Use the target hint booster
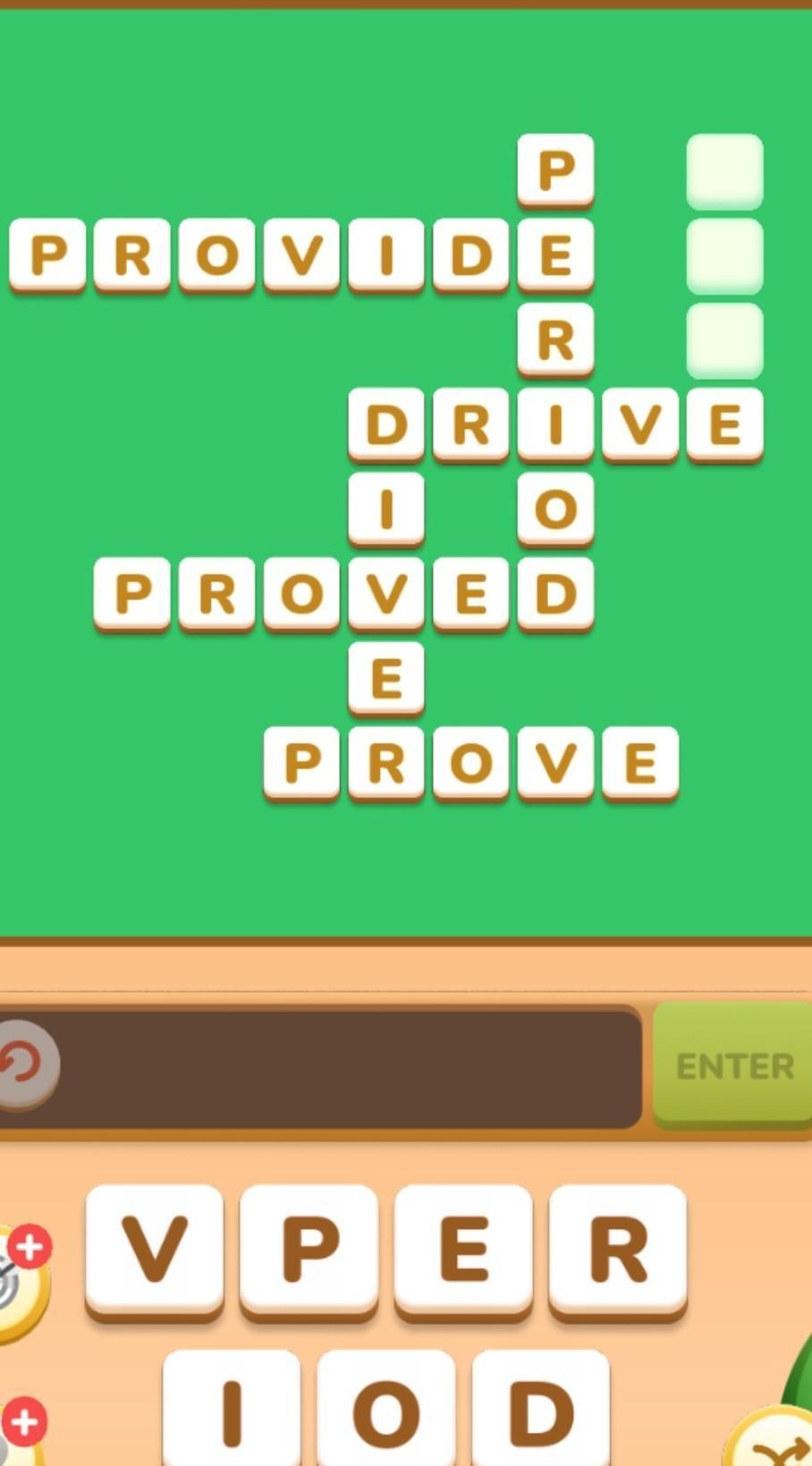This screenshot has height=1466, width=812. click(20, 1284)
